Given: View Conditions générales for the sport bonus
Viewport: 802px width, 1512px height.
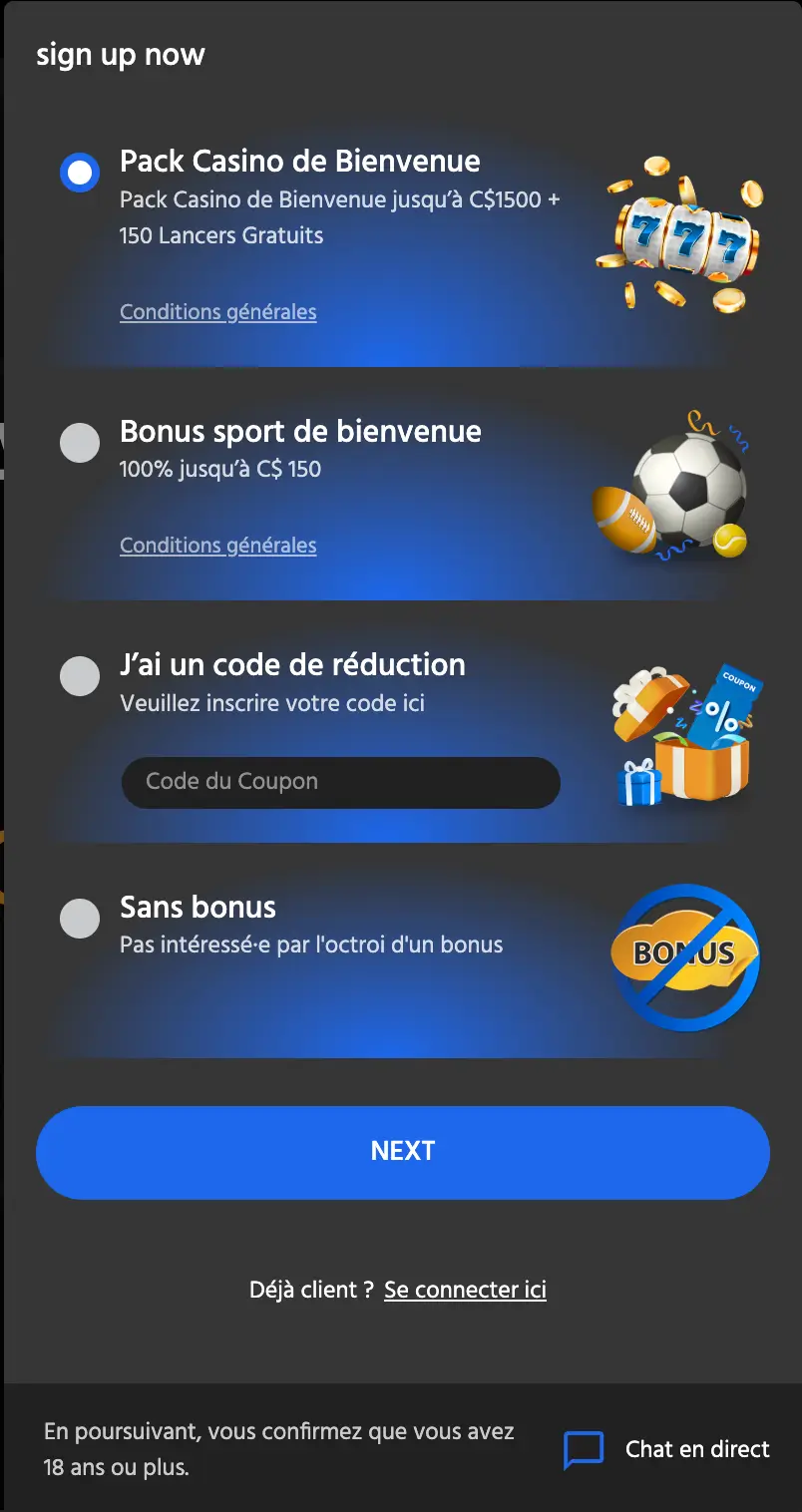Looking at the screenshot, I should tap(217, 546).
